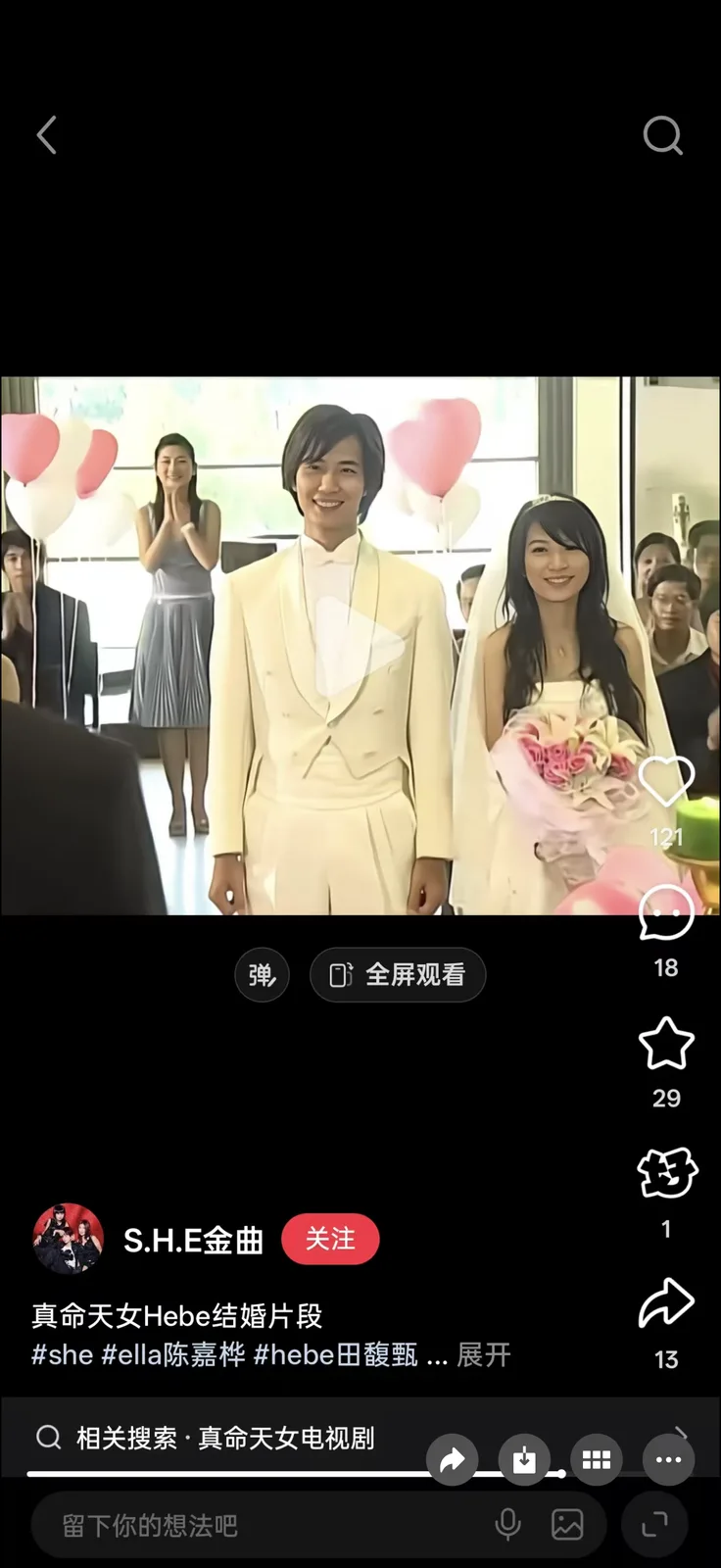This screenshot has width=721, height=1568.
Task: Open the floating three-dot more menu
Action: tap(669, 1460)
